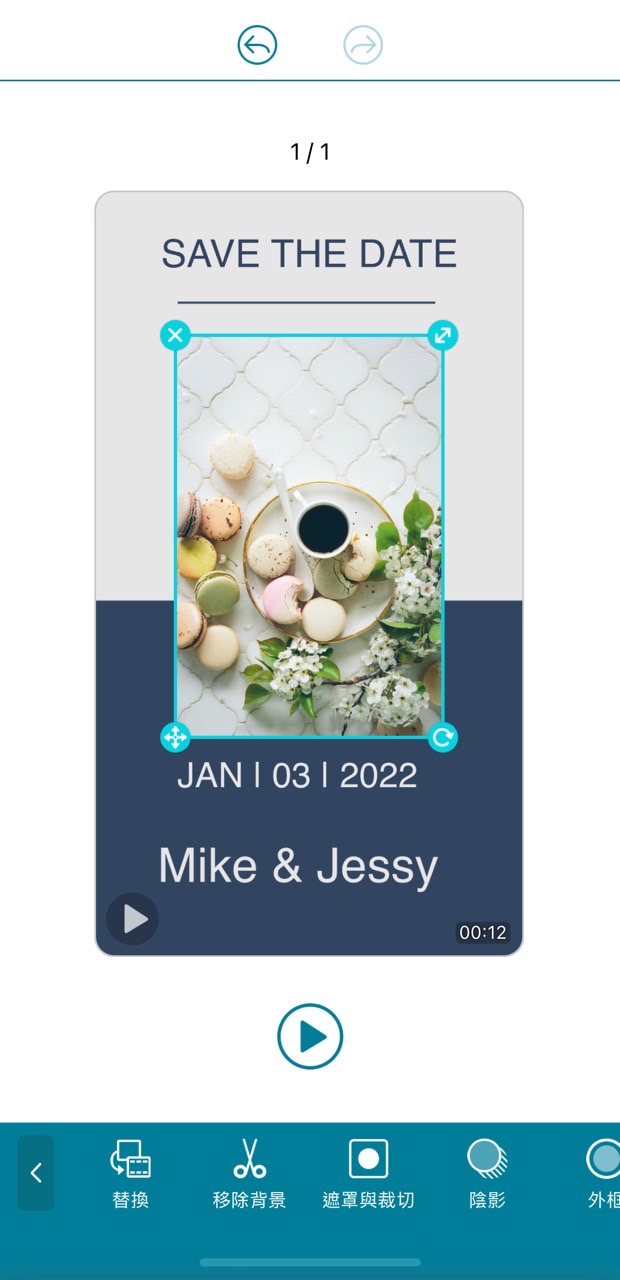The width and height of the screenshot is (620, 1280).
Task: Open the 外框 border option
Action: 603,1173
